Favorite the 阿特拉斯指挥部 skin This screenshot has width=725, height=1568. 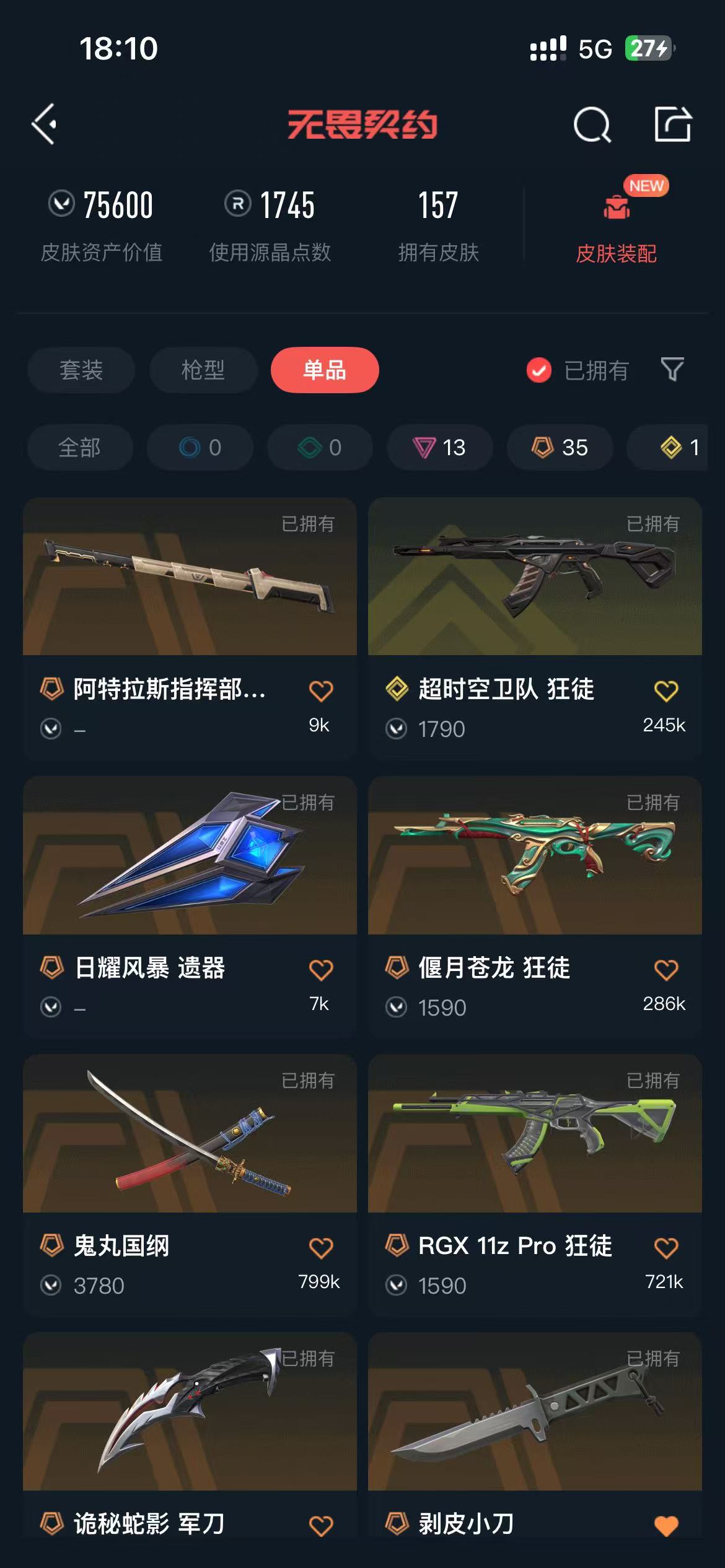321,690
